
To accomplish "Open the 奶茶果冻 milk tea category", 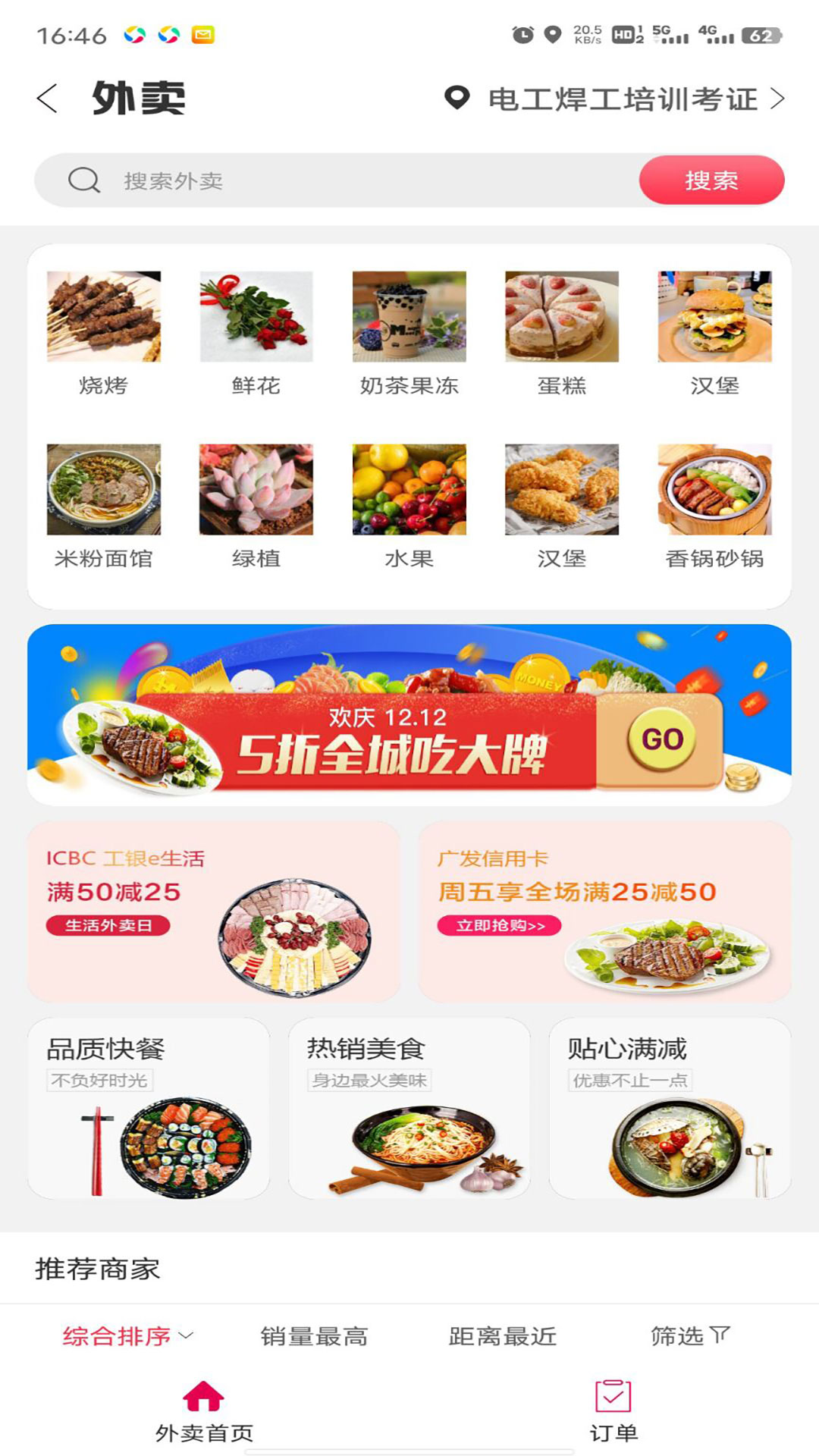I will [408, 332].
